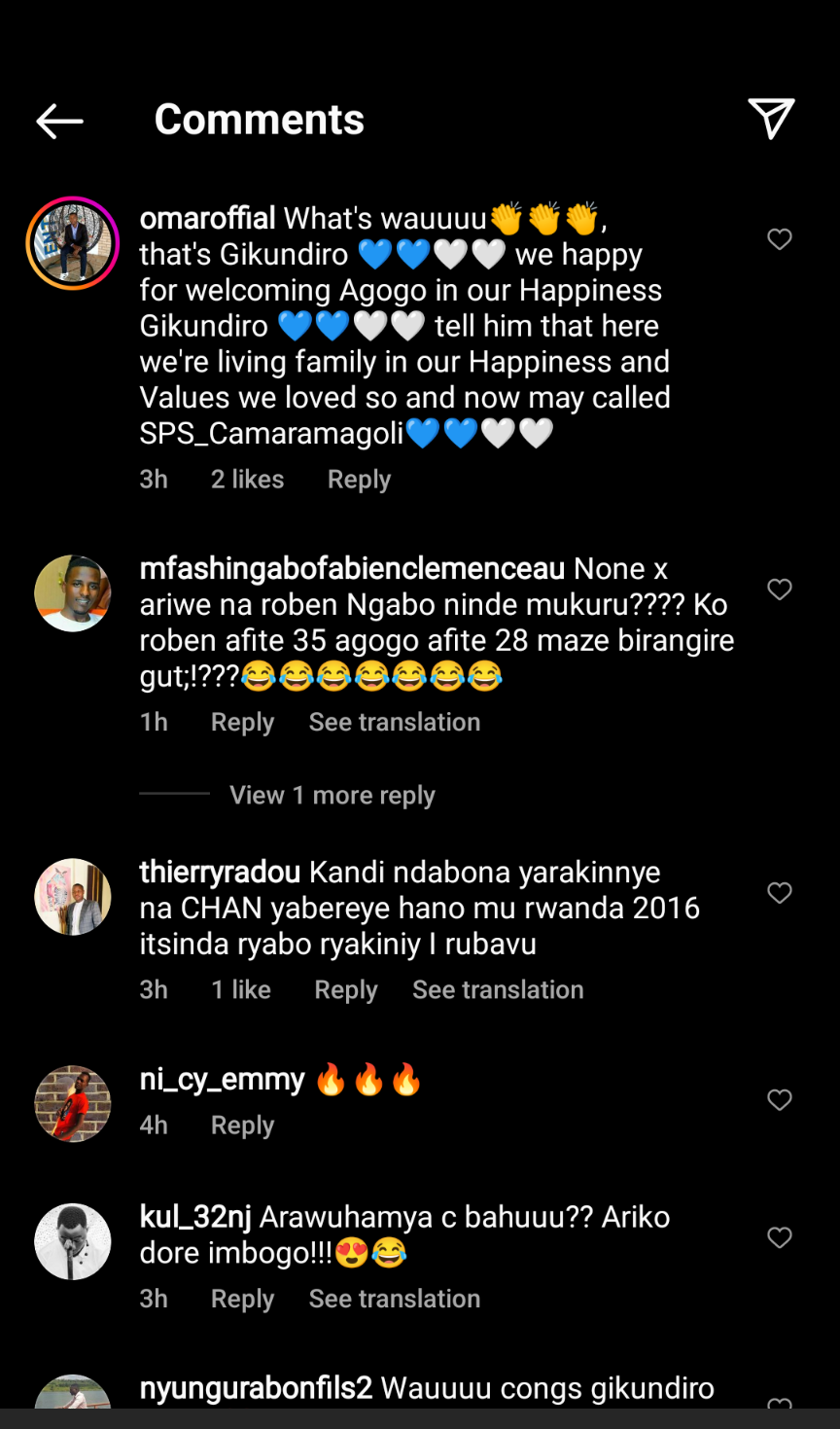The width and height of the screenshot is (840, 1429).
Task: Reply to ni_cy_emmy's comment
Action: click(242, 1125)
